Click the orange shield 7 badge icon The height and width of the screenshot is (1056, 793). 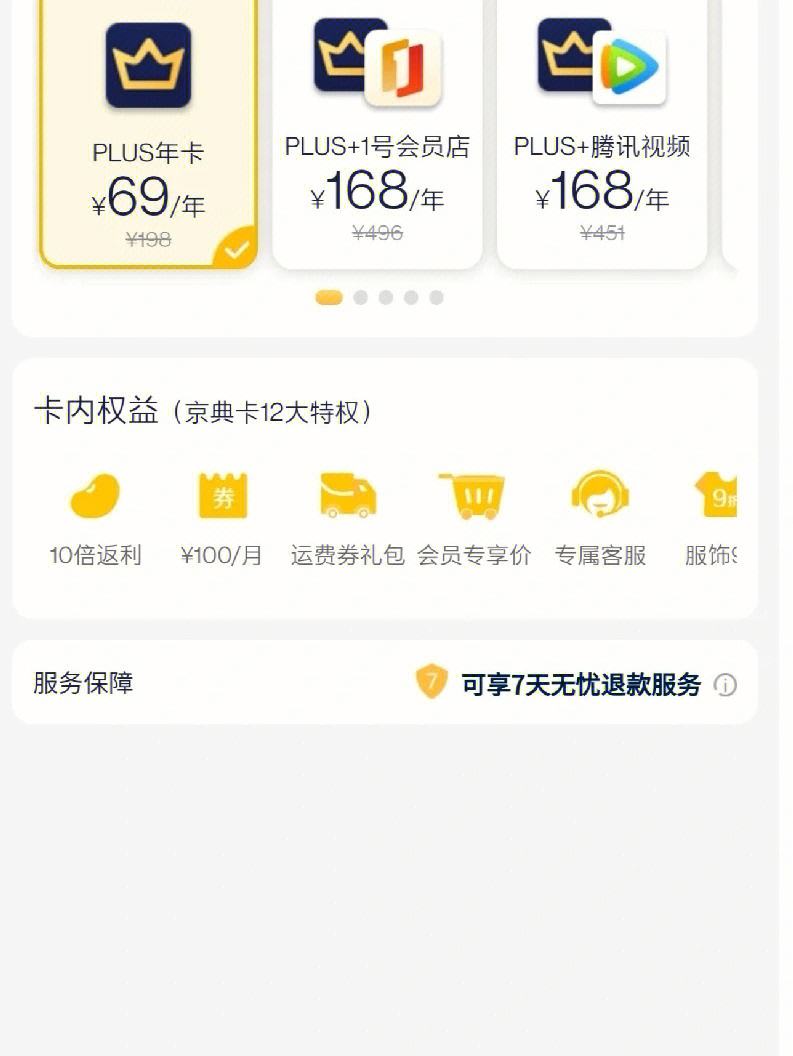pos(432,683)
